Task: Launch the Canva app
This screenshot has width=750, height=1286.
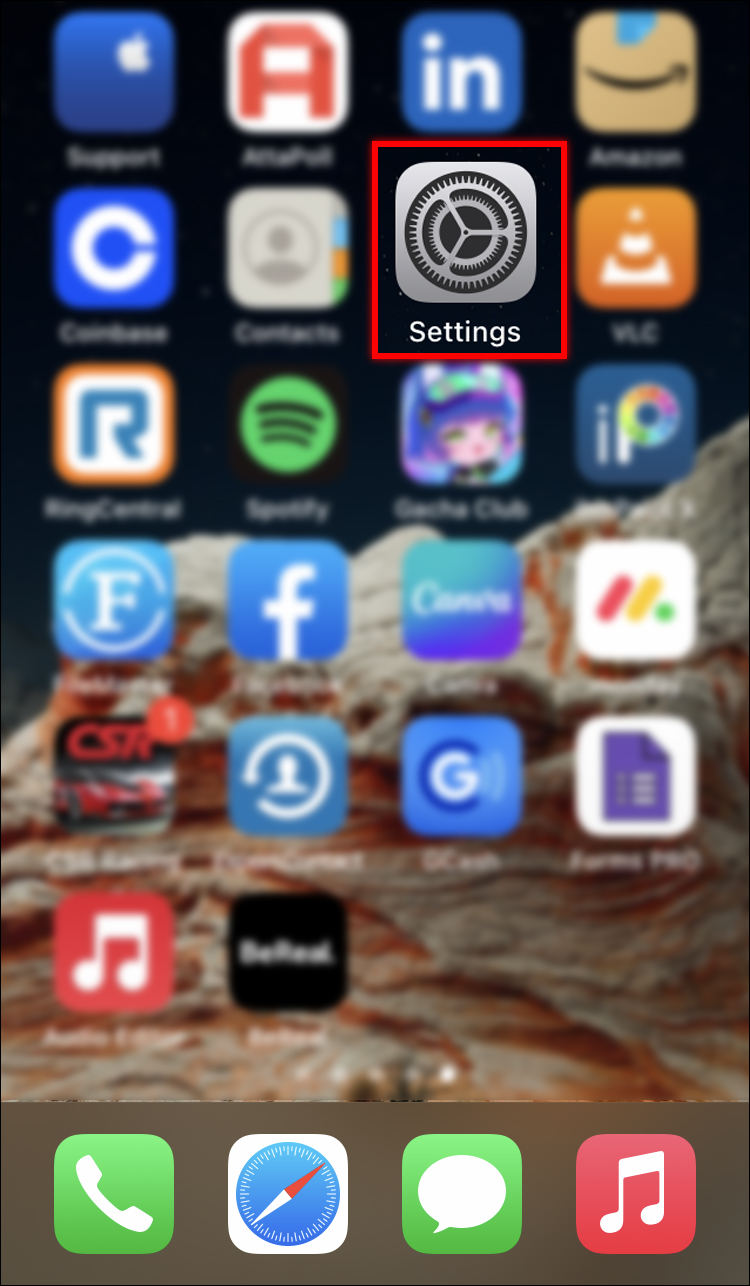Action: (462, 600)
